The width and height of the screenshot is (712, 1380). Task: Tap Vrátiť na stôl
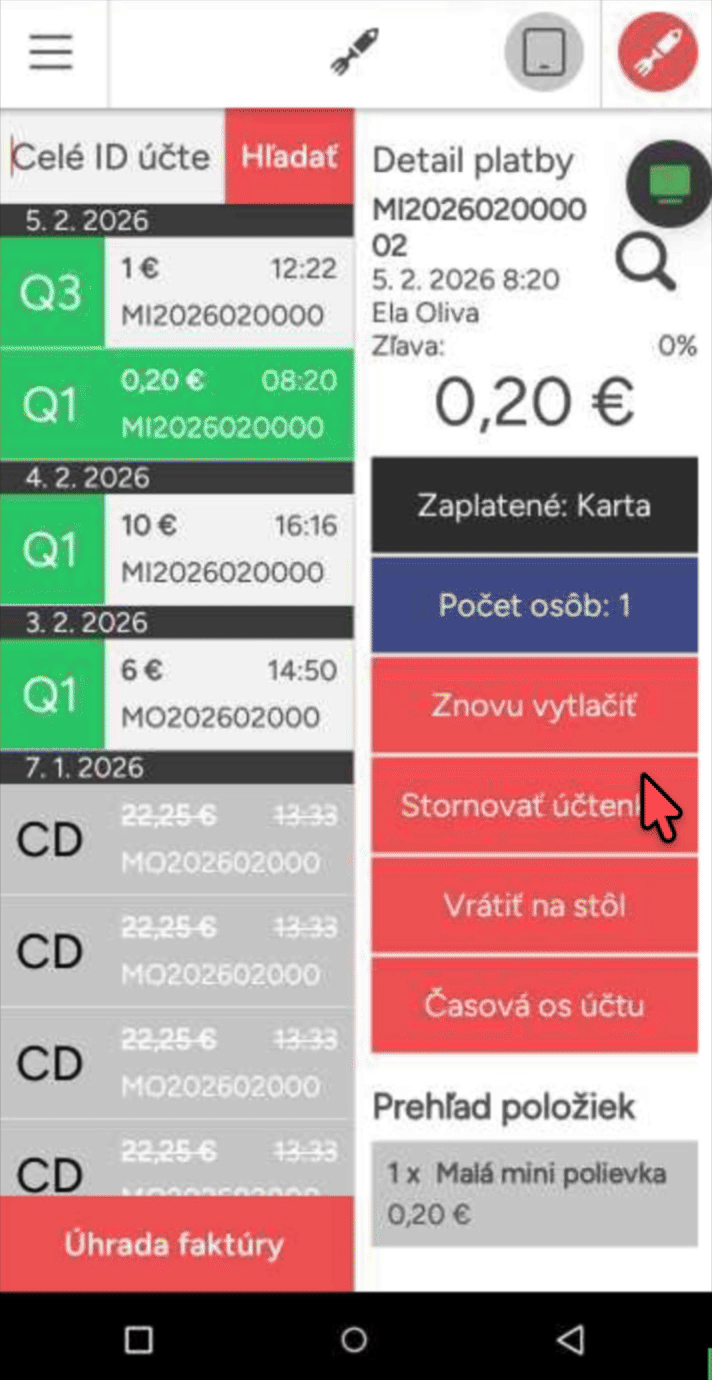point(534,905)
